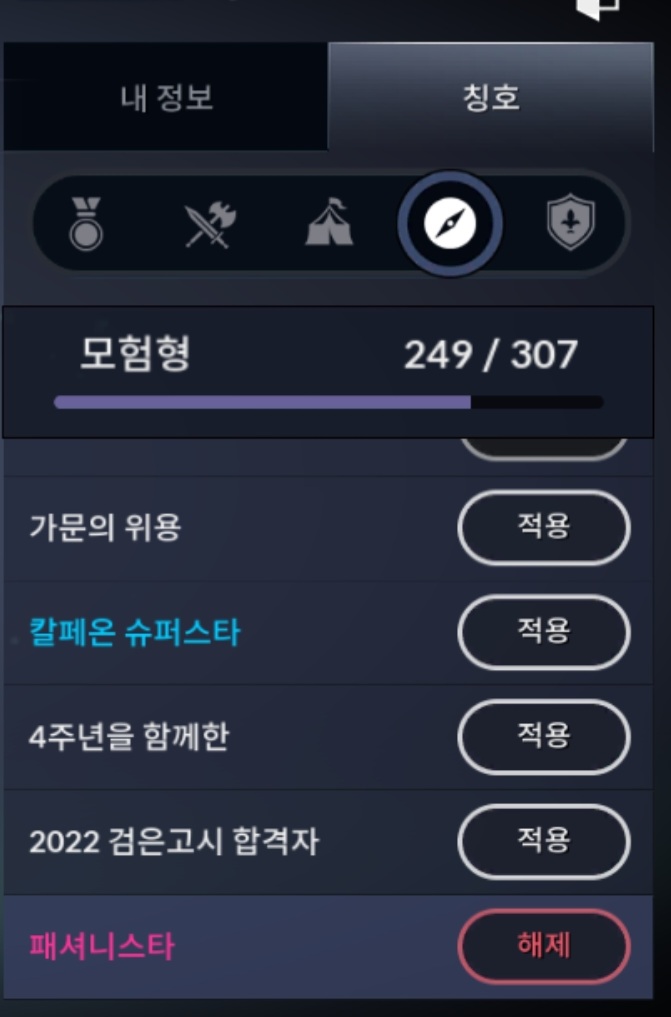Remove the 패셔니스타 title with 해제

[x=543, y=946]
